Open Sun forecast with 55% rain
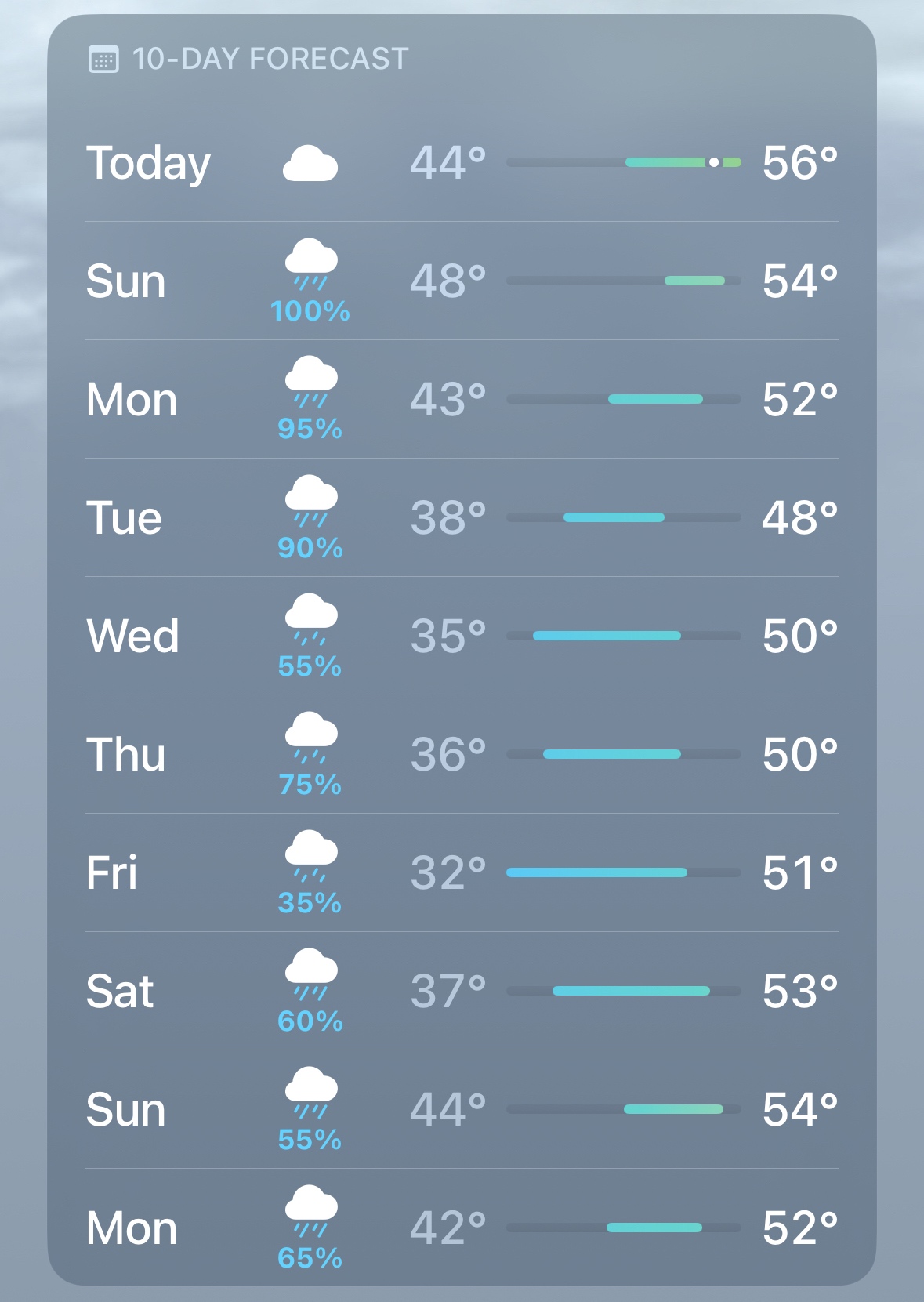The image size is (924, 1302). tap(462, 1109)
